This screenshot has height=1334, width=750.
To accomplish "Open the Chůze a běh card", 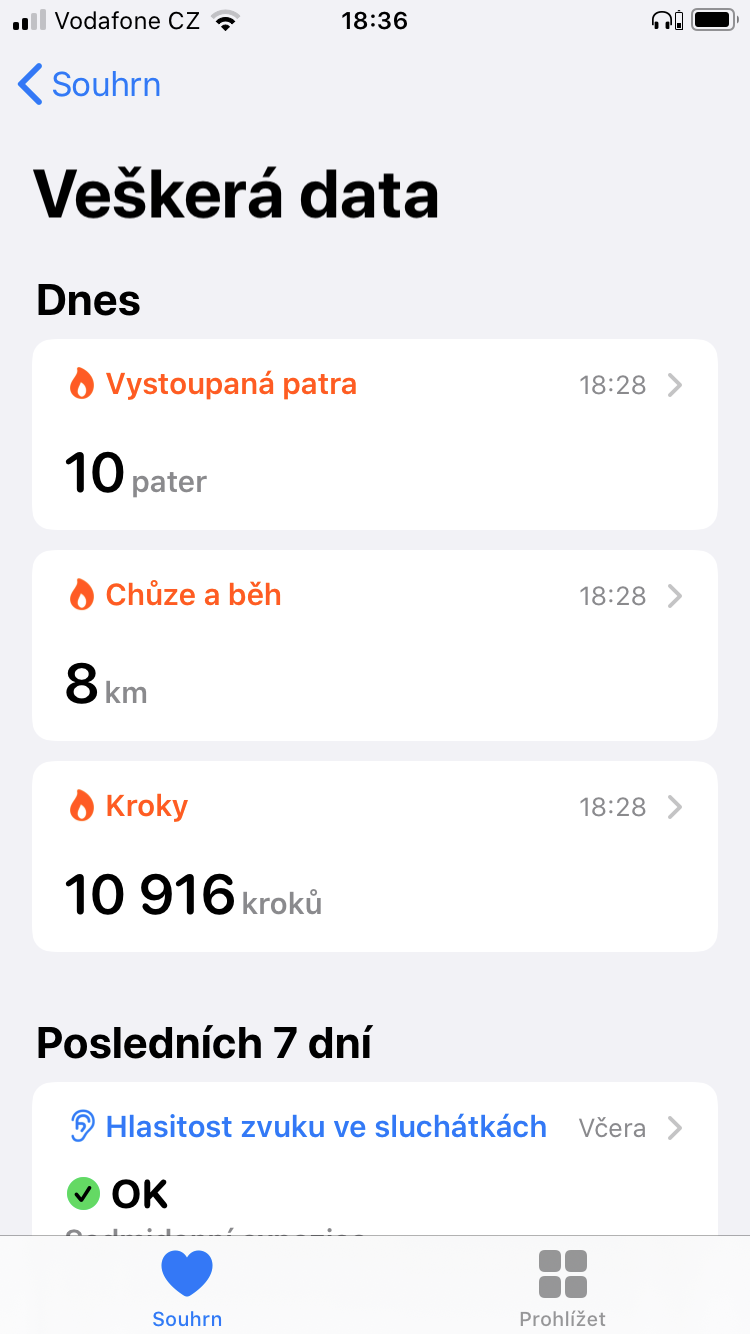I will point(375,645).
